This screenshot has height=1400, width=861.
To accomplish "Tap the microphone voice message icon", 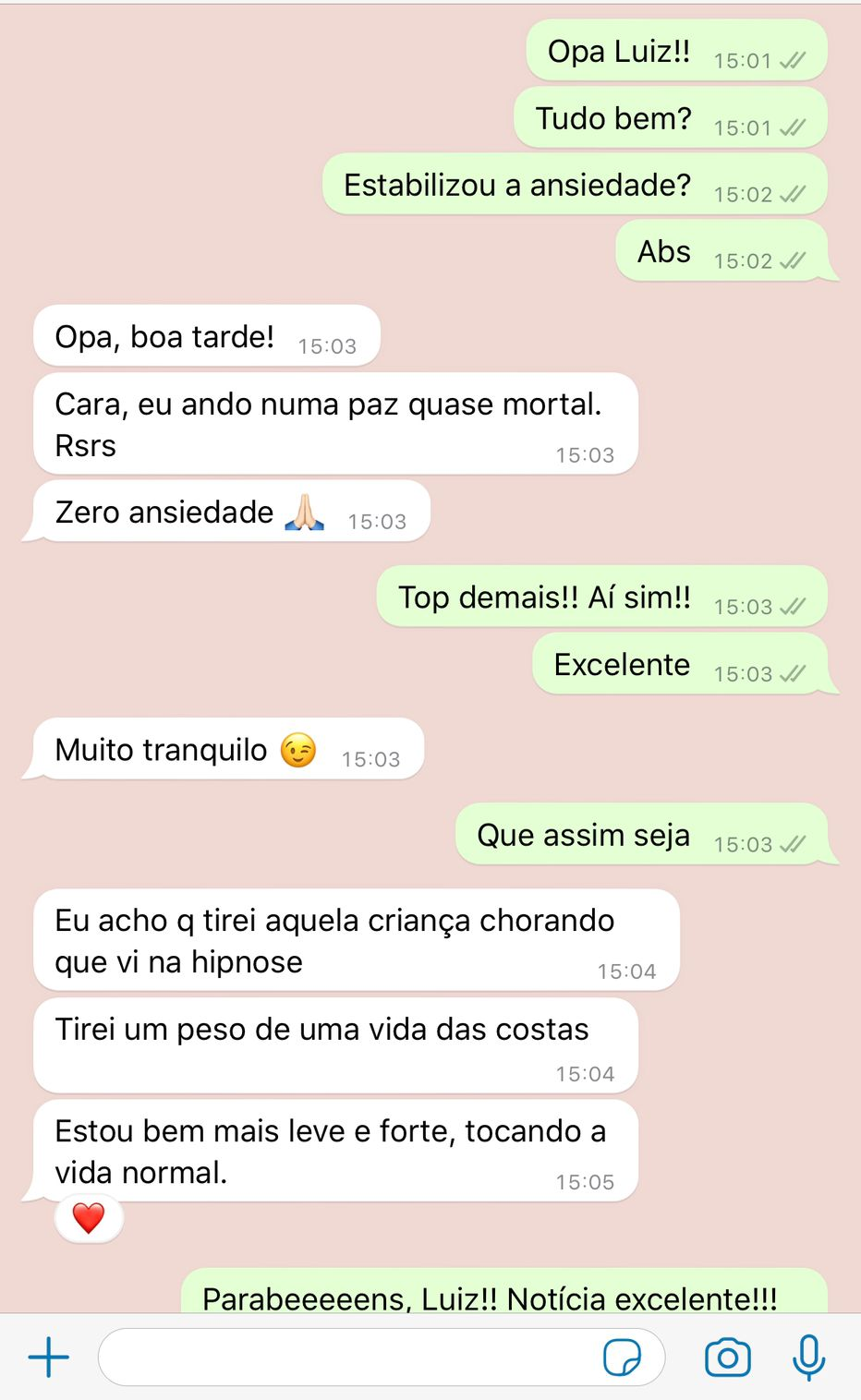I will pos(808,1358).
